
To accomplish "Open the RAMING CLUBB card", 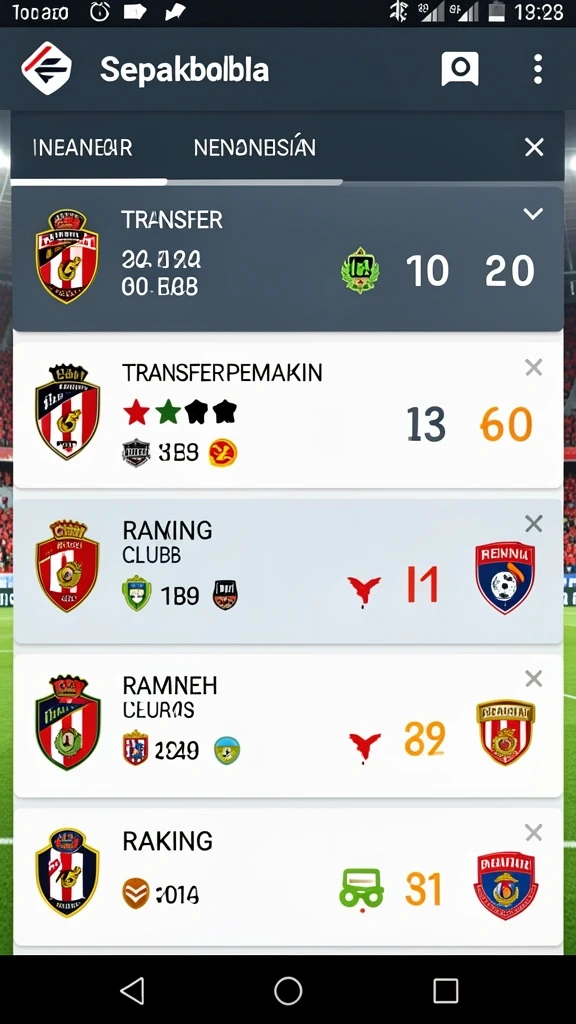I will coord(288,571).
